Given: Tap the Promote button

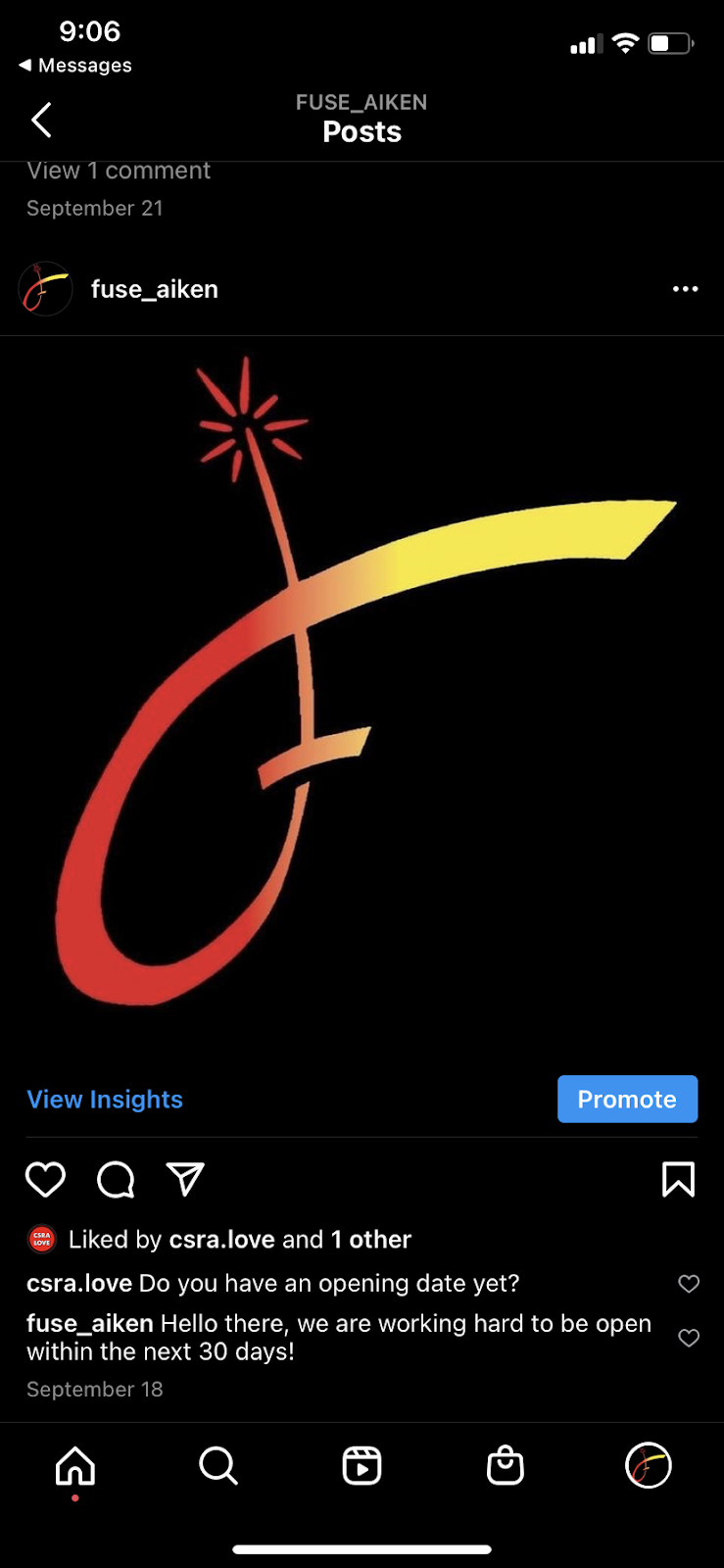Looking at the screenshot, I should pyautogui.click(x=627, y=1100).
